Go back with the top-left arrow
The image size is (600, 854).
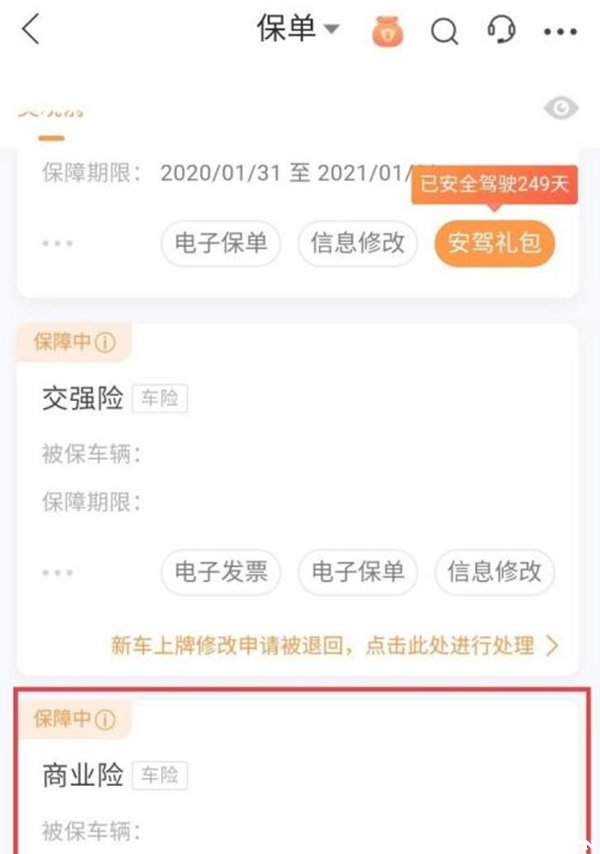pyautogui.click(x=31, y=30)
